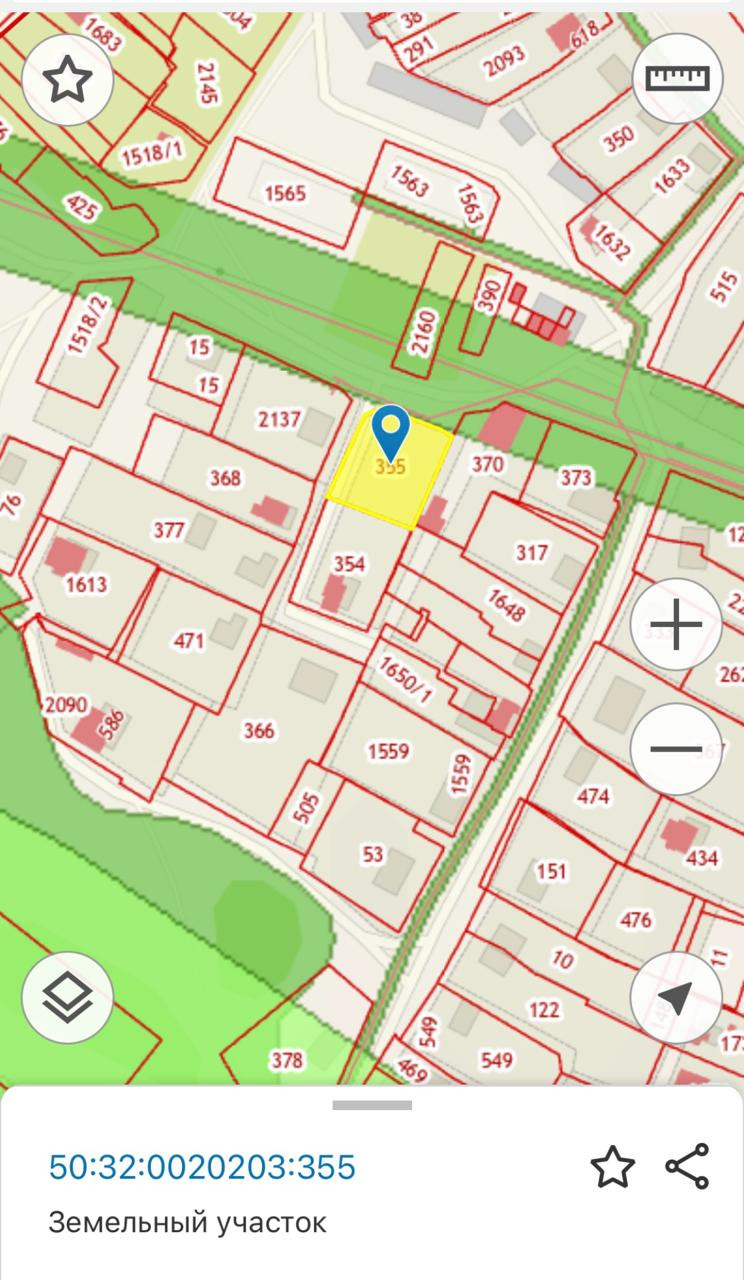Center map on my location arrow
Screen dimensions: 744x1280
[676, 997]
